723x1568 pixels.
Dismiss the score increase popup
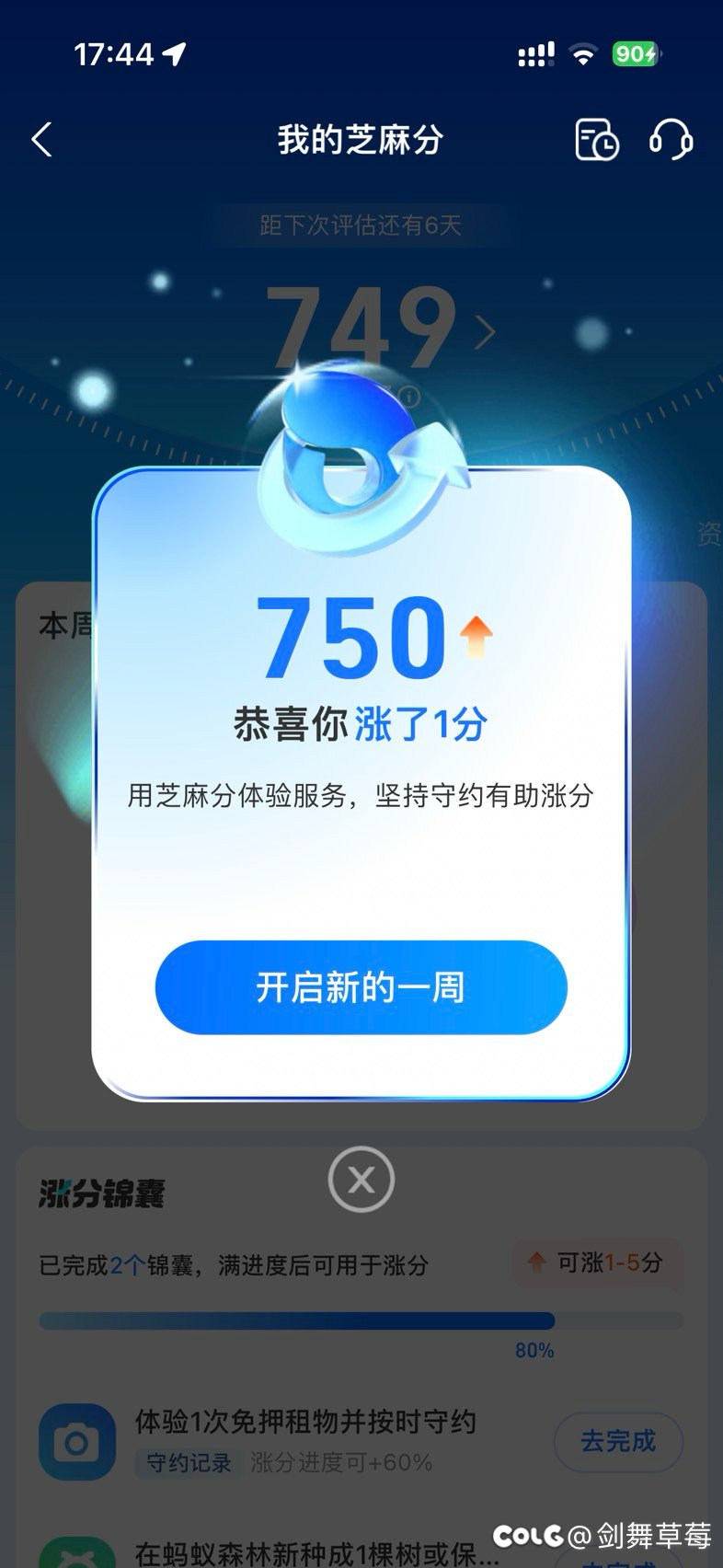361,1179
